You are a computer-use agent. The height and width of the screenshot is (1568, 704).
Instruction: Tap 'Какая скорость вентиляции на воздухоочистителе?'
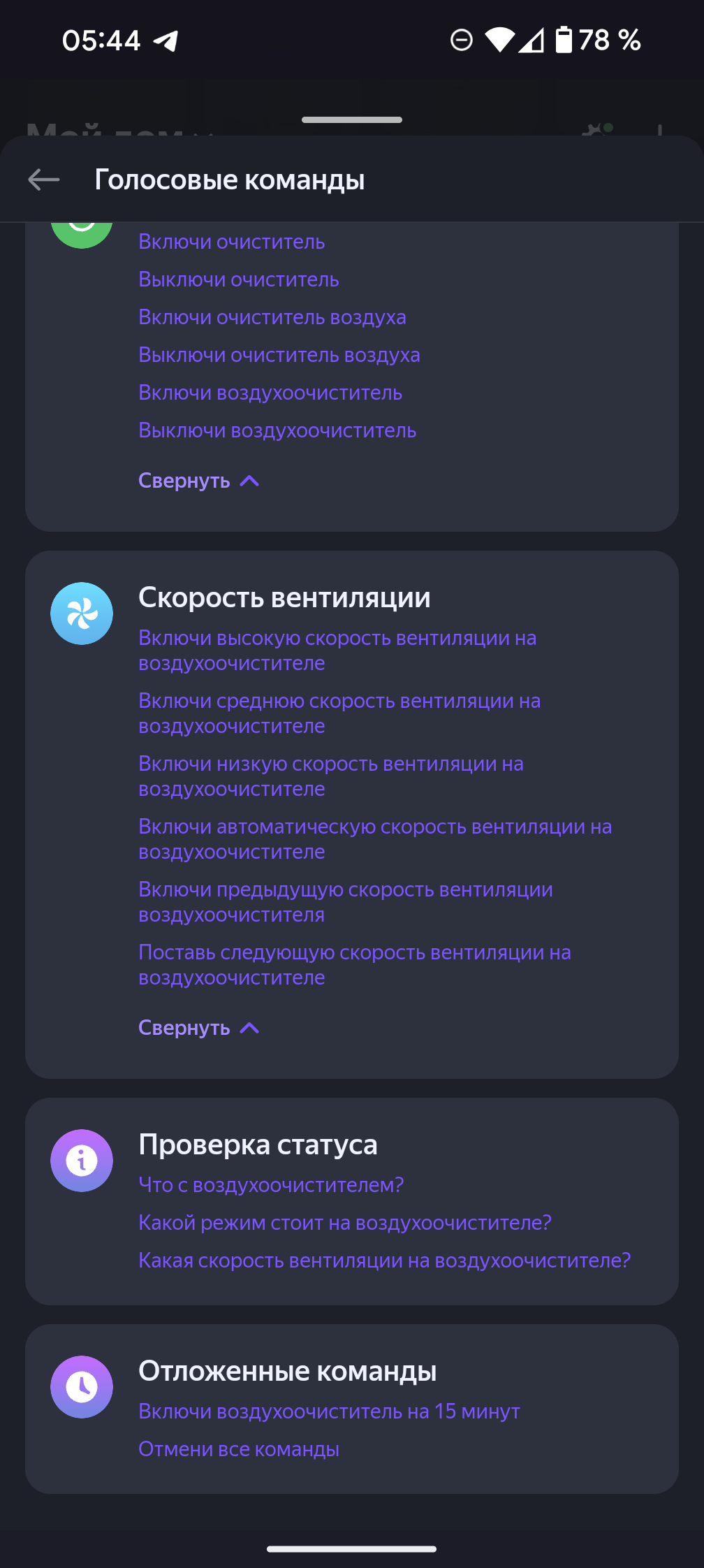(385, 1261)
